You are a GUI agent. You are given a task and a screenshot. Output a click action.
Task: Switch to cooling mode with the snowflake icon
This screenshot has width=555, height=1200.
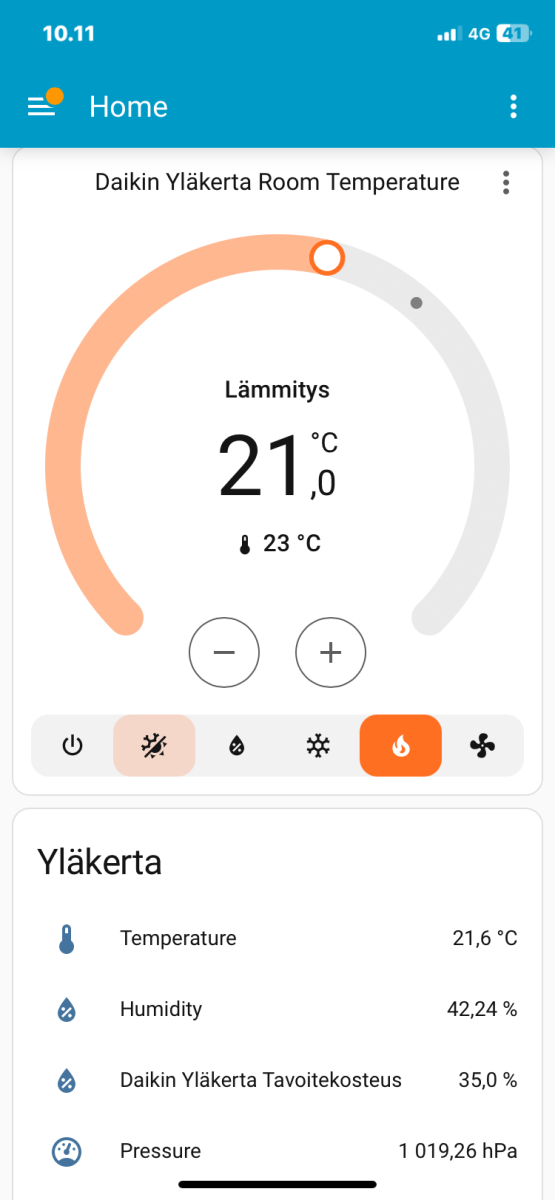[x=318, y=745]
